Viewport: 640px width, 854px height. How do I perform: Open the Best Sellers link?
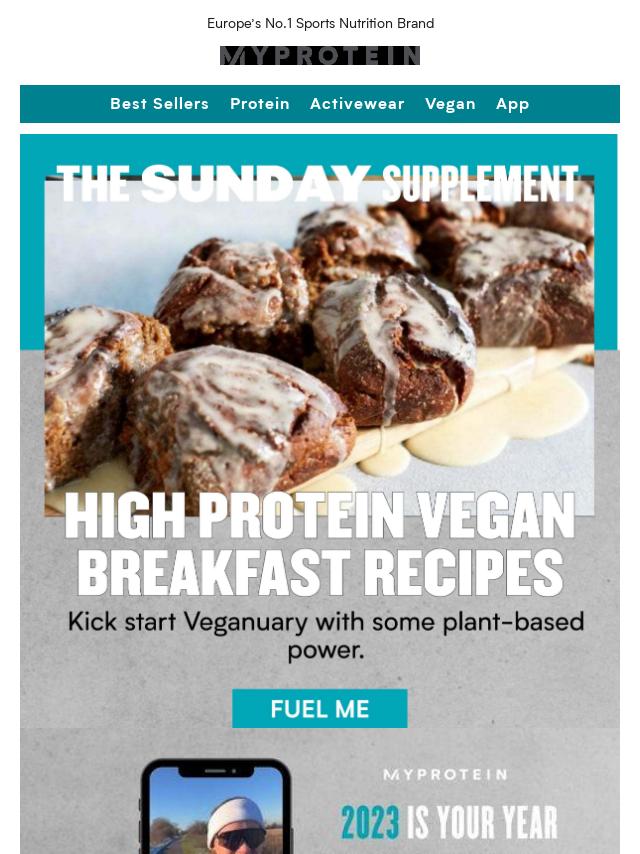(159, 104)
